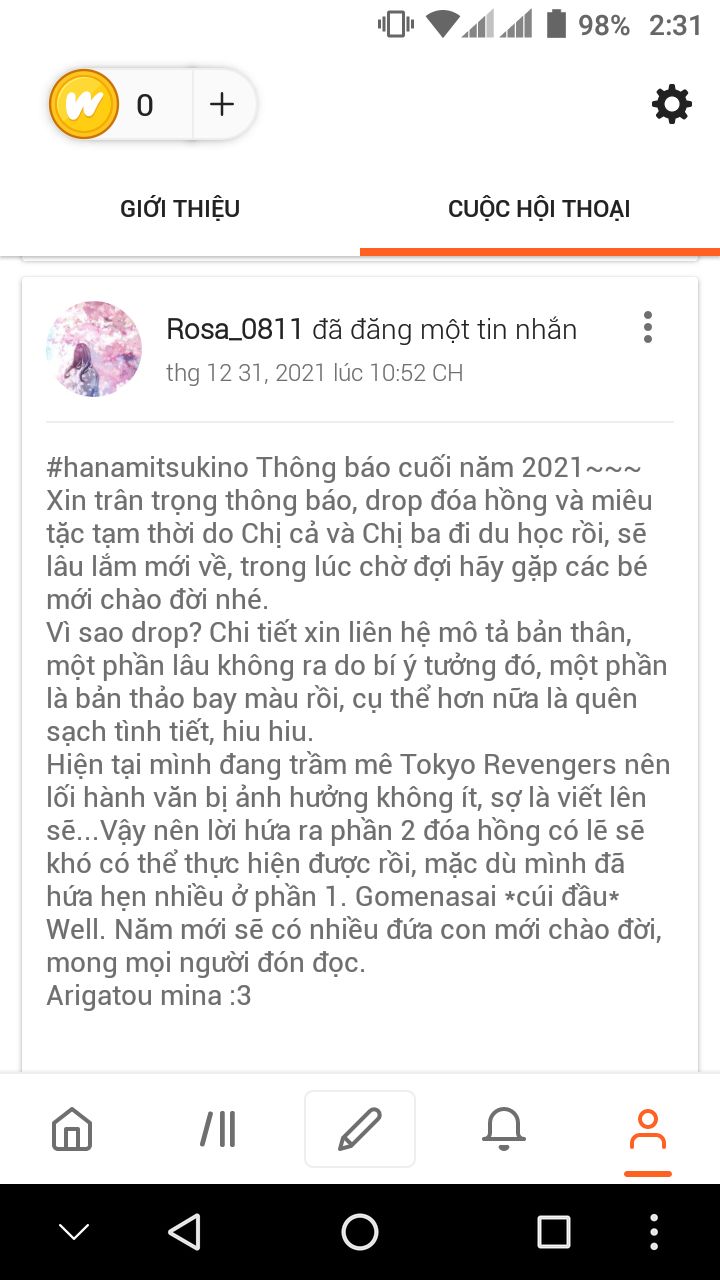The image size is (720, 1280).
Task: Open the notifications bell
Action: pos(504,1130)
